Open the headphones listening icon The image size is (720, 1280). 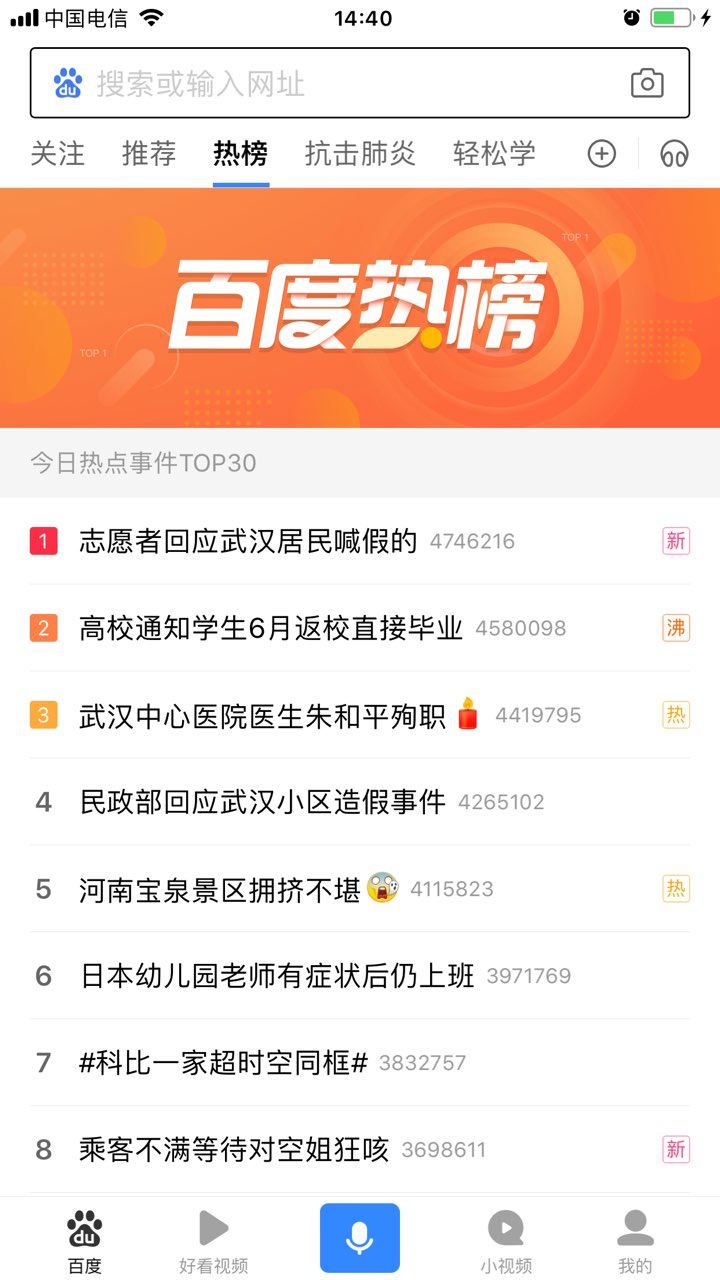[x=675, y=153]
